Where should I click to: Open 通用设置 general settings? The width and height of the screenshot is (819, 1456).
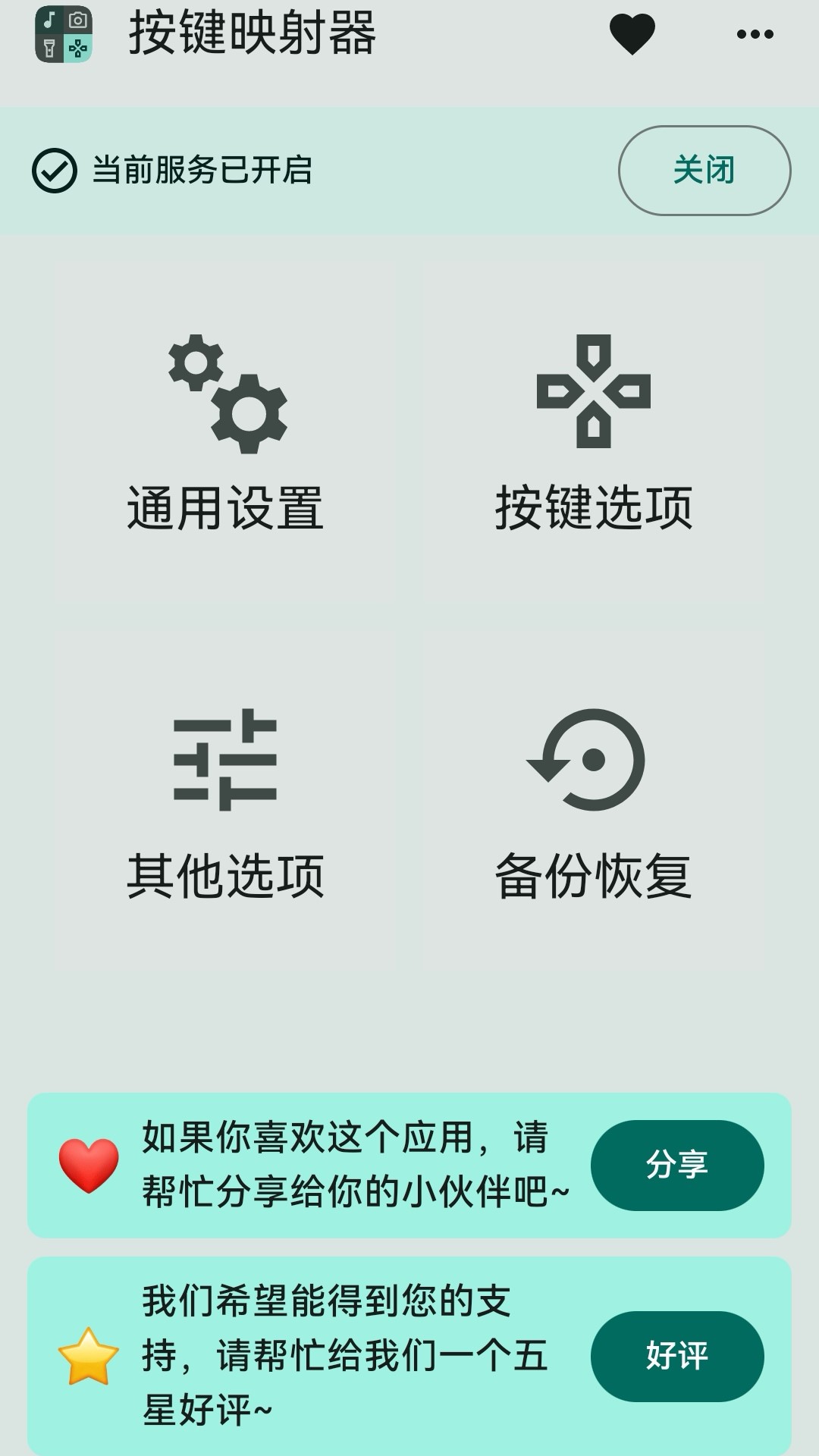225,434
